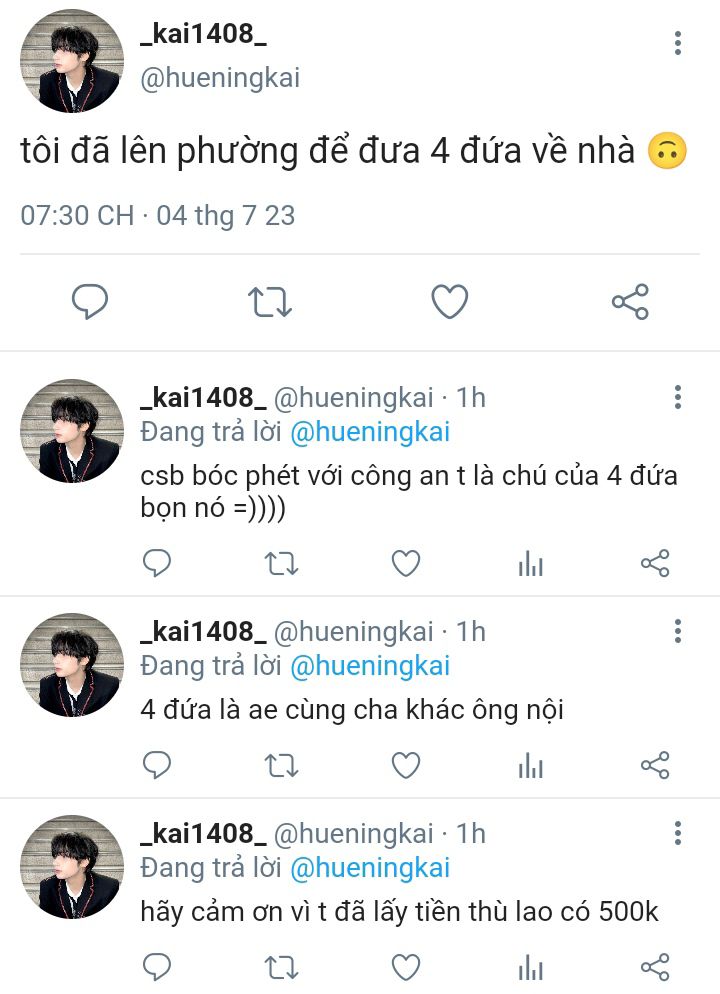Retweet the reply starting 'csb bóc phét'
This screenshot has height=994, width=720.
281,564
